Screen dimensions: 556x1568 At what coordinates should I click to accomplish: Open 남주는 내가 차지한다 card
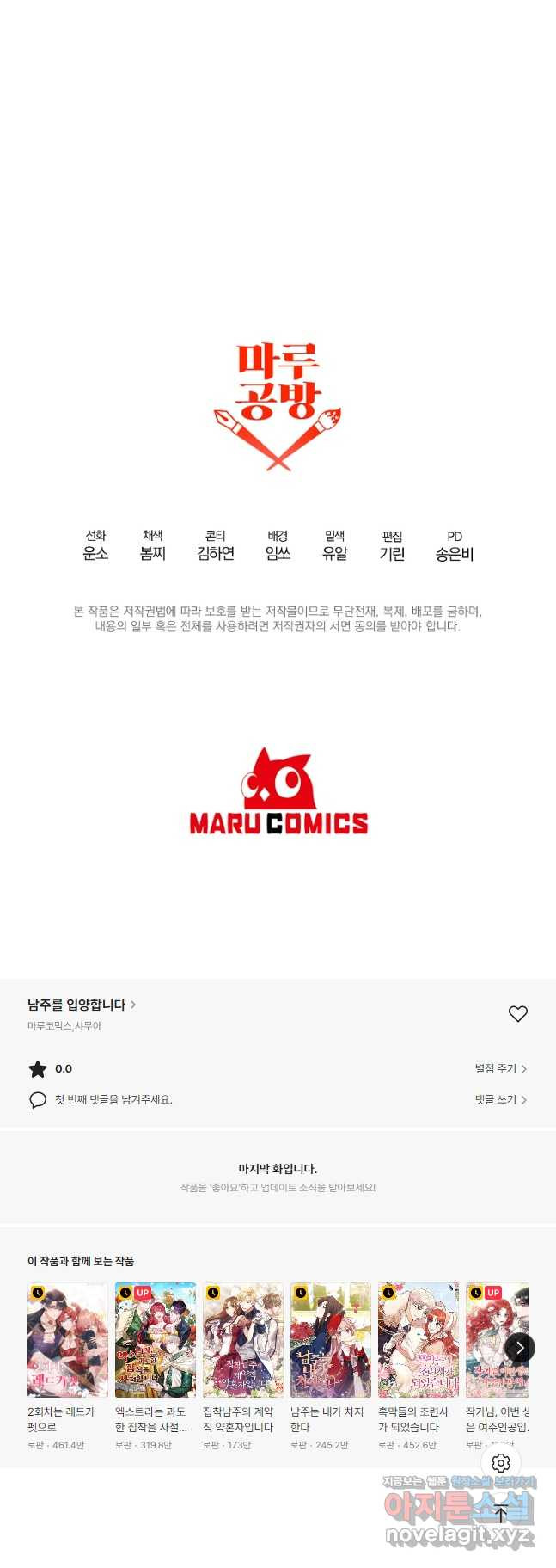pyautogui.click(x=330, y=1340)
